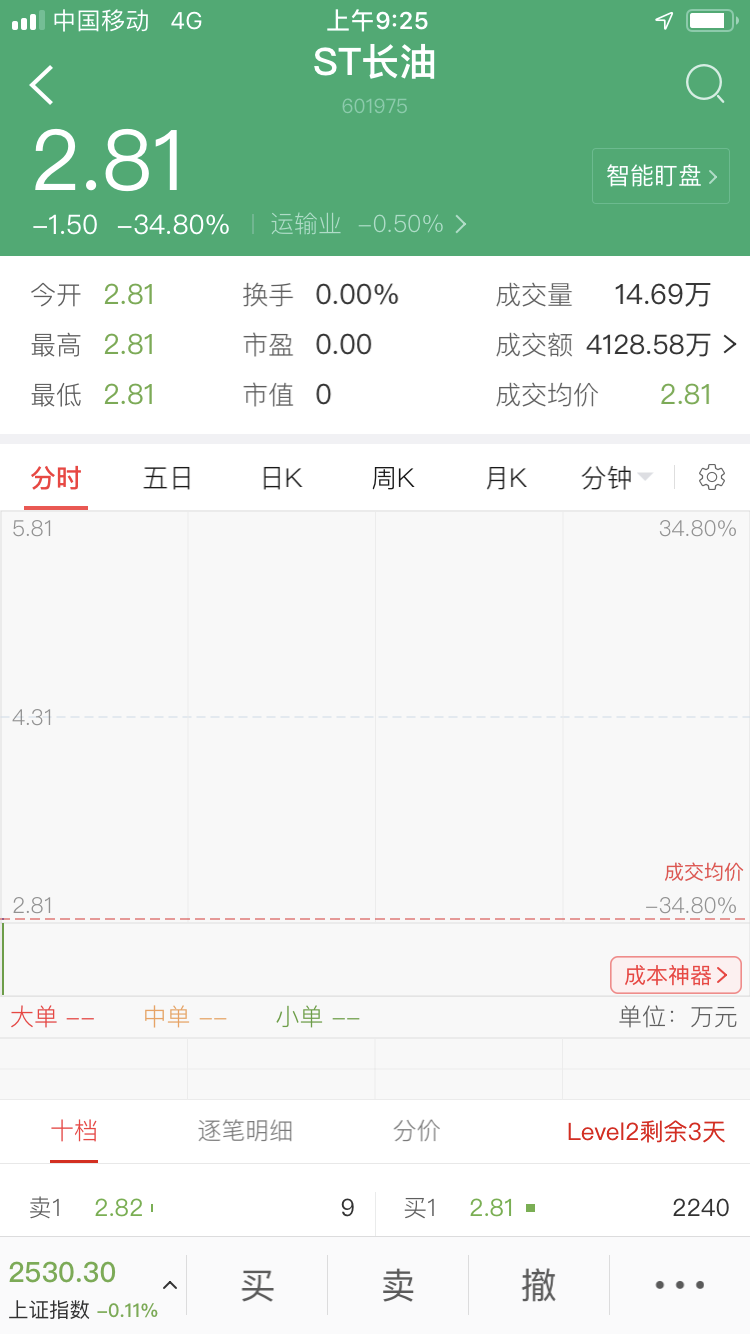Screen dimensions: 750x1334
Task: Open the 运输业 sector link
Action: [x=305, y=224]
